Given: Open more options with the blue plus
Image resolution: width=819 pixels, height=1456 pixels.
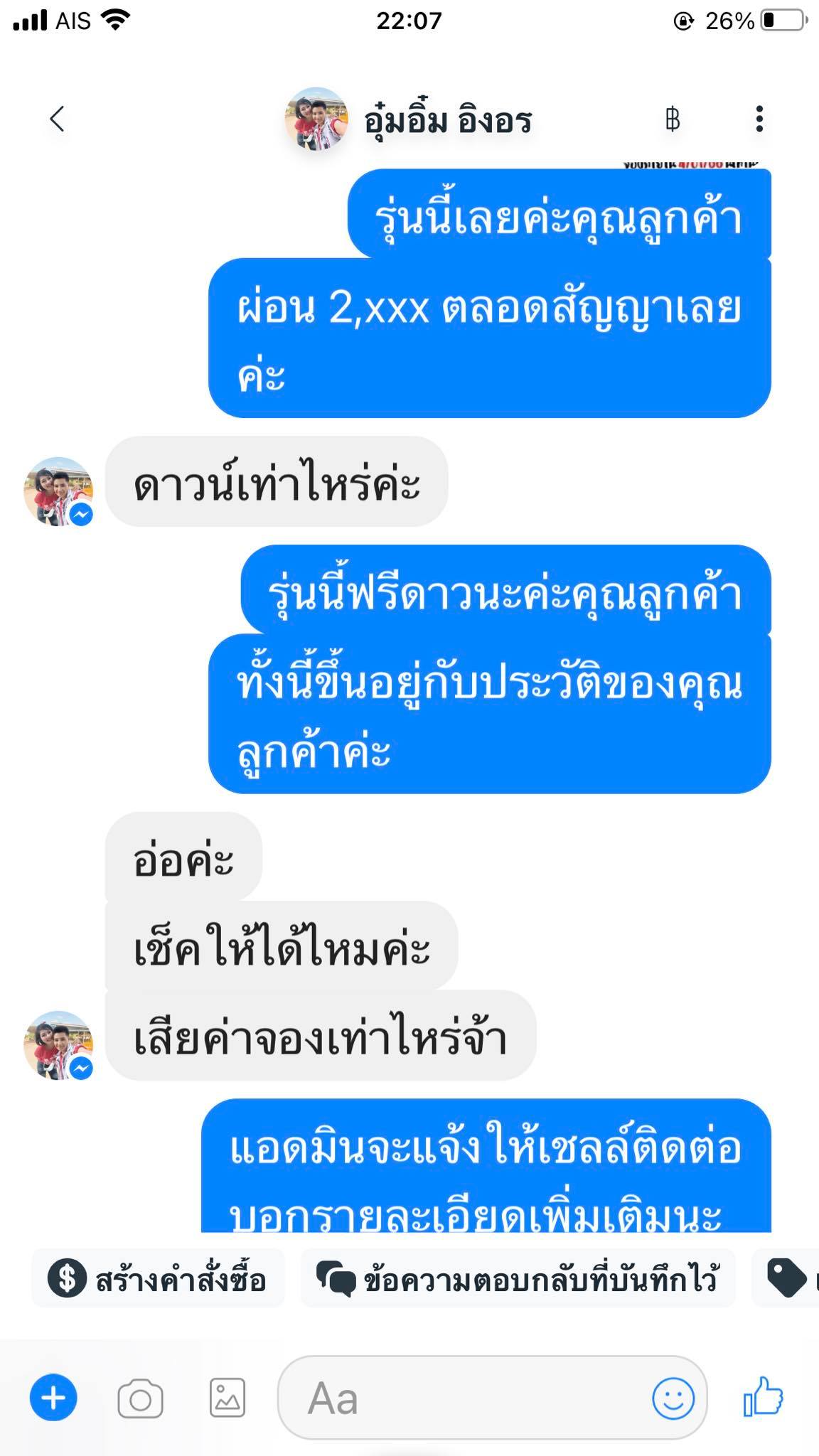Looking at the screenshot, I should [53, 1398].
